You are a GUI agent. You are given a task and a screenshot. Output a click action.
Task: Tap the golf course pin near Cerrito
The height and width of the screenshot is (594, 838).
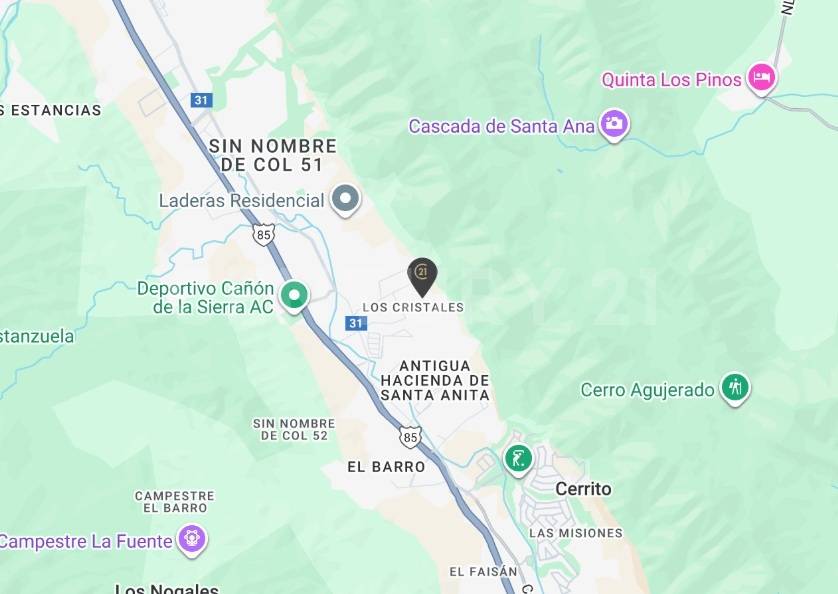pos(517,459)
